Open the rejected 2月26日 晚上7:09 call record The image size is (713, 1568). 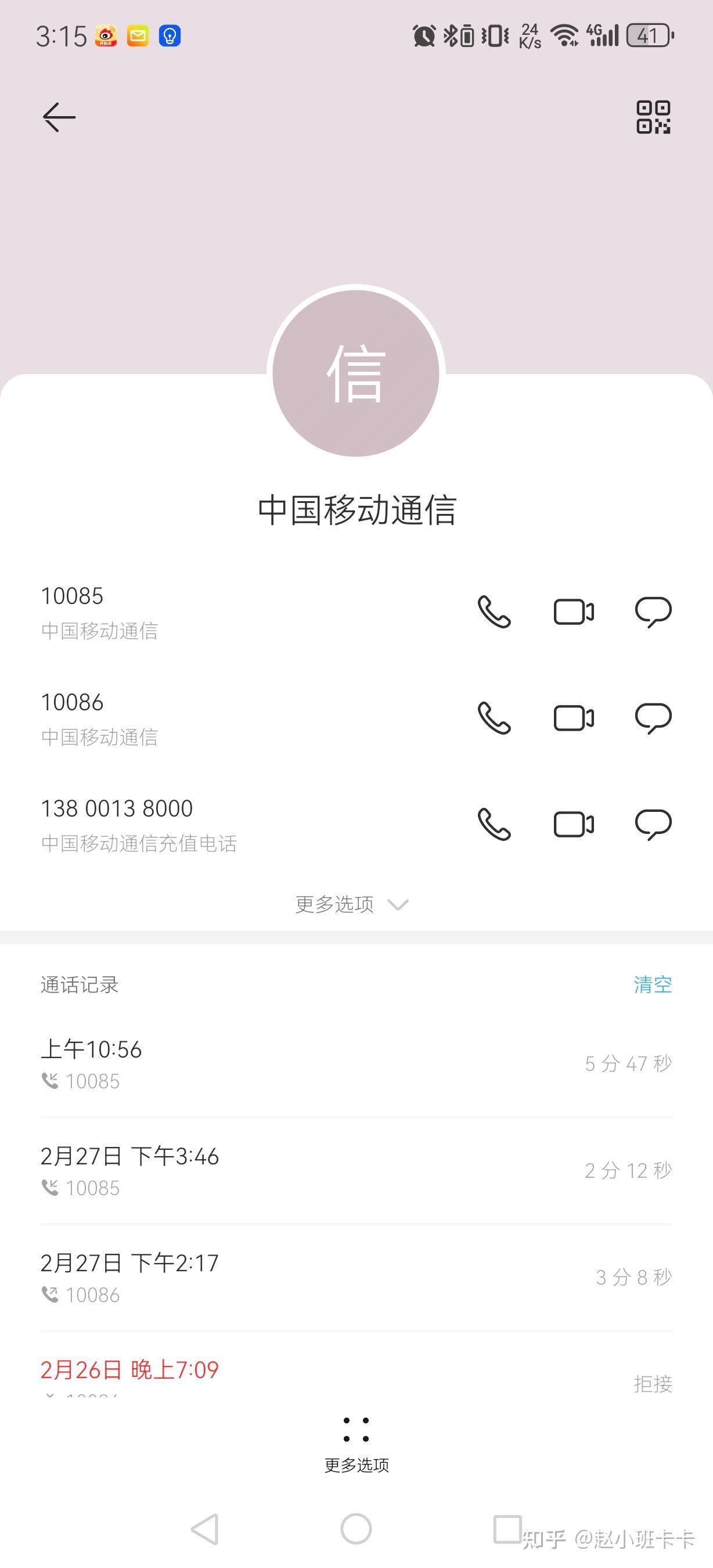tap(356, 1369)
